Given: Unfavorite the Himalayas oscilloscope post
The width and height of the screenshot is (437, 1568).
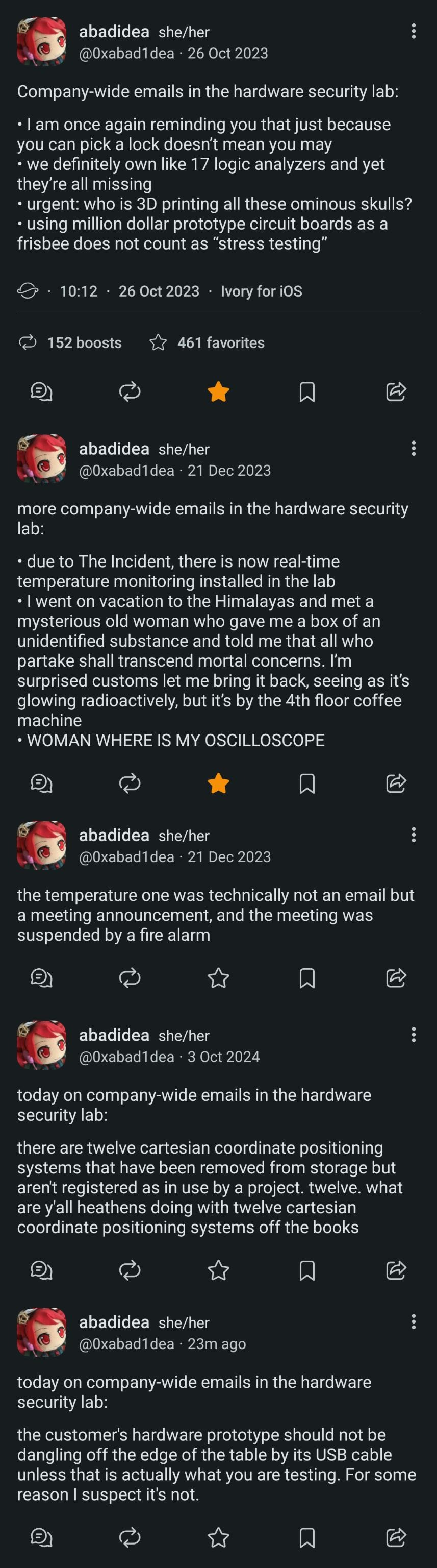Looking at the screenshot, I should point(218,783).
